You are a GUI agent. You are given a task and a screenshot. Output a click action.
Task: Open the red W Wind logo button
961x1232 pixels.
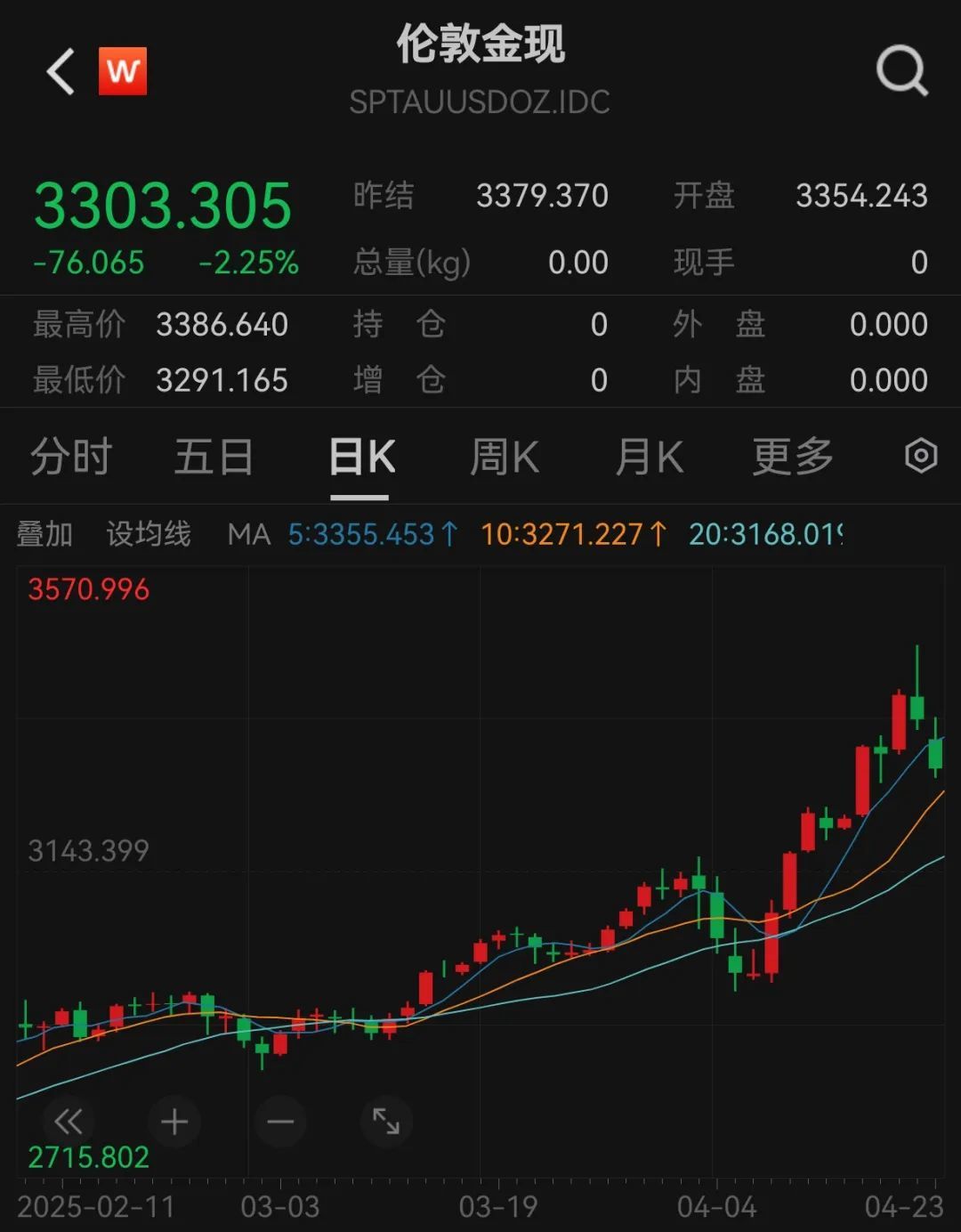point(123,71)
